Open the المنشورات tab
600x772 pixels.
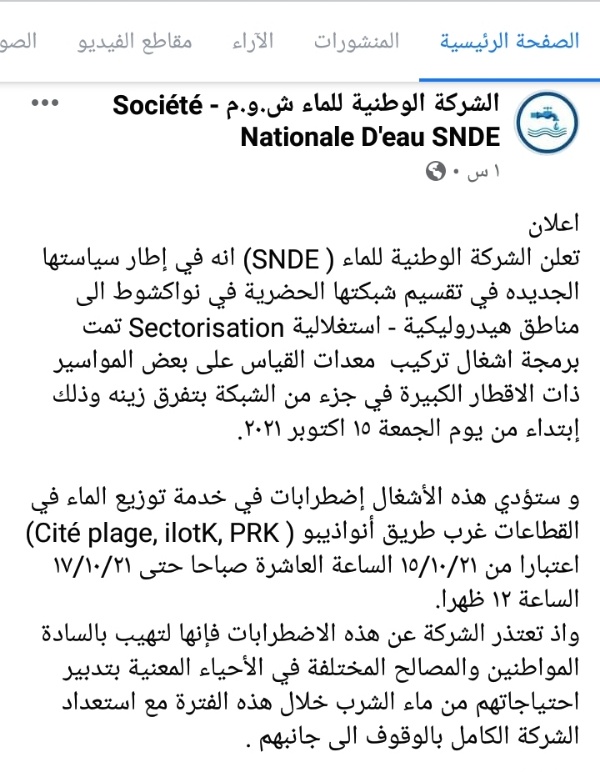(x=357, y=41)
